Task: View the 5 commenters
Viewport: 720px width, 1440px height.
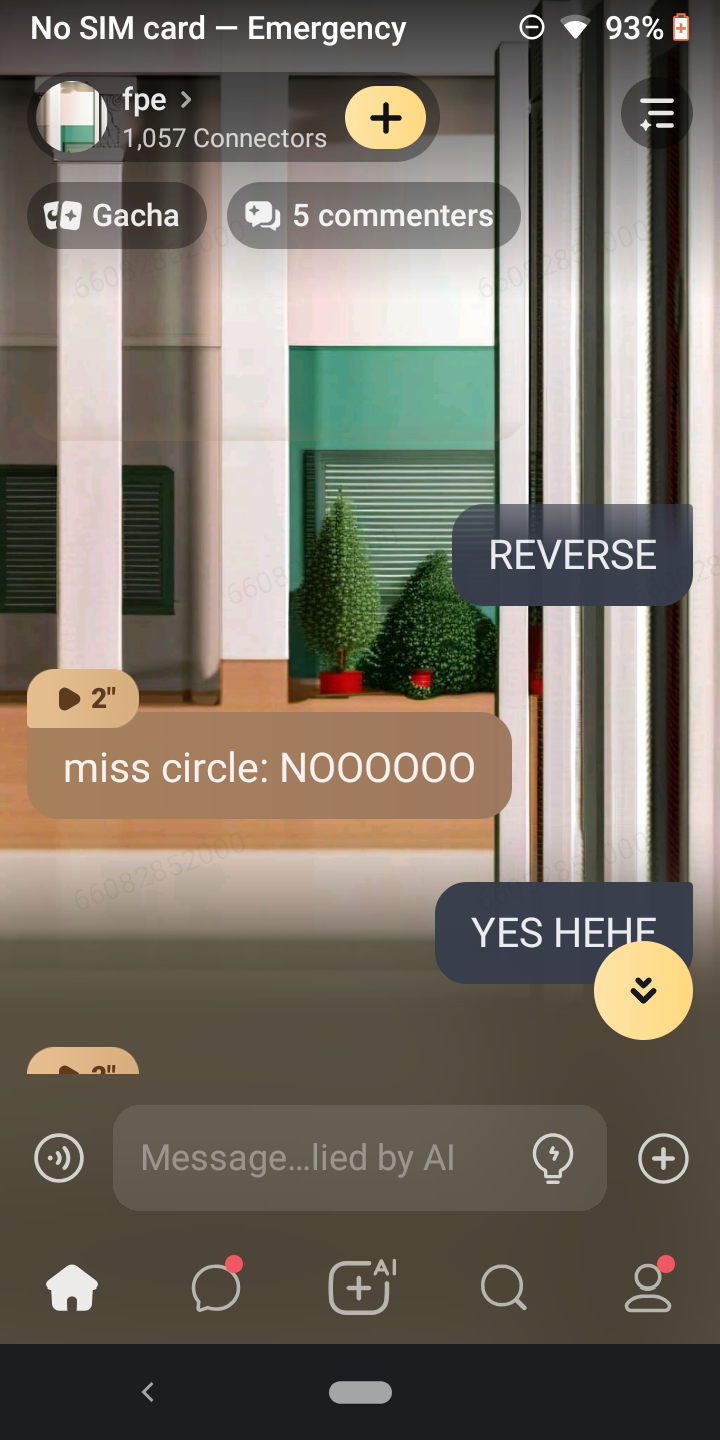Action: [373, 215]
